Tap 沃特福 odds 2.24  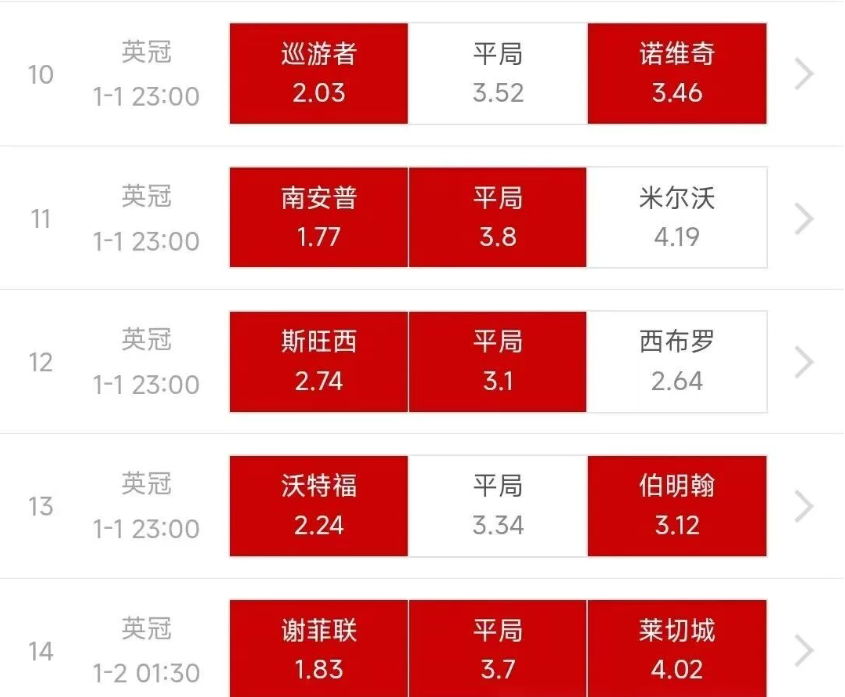pyautogui.click(x=319, y=506)
